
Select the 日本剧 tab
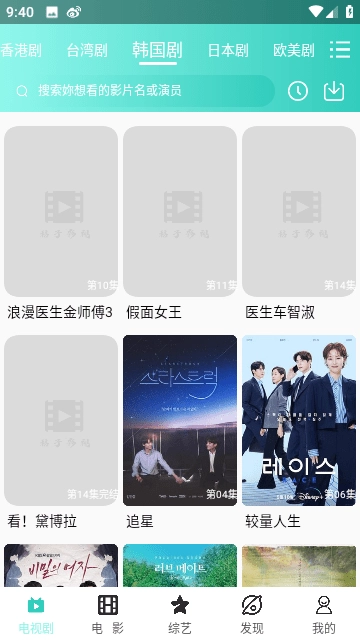pyautogui.click(x=228, y=50)
